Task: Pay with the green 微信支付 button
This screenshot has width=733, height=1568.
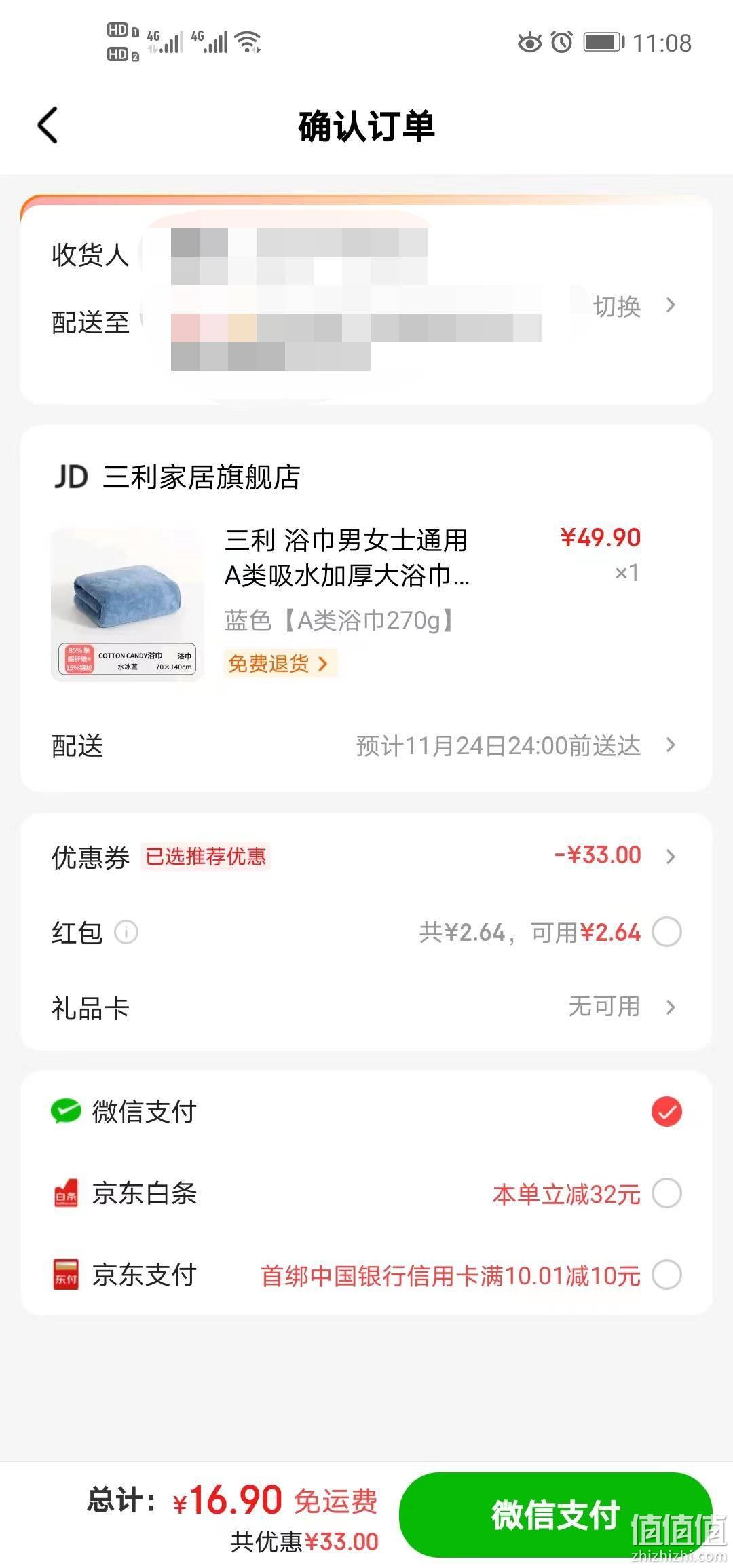Action: pos(555,1515)
